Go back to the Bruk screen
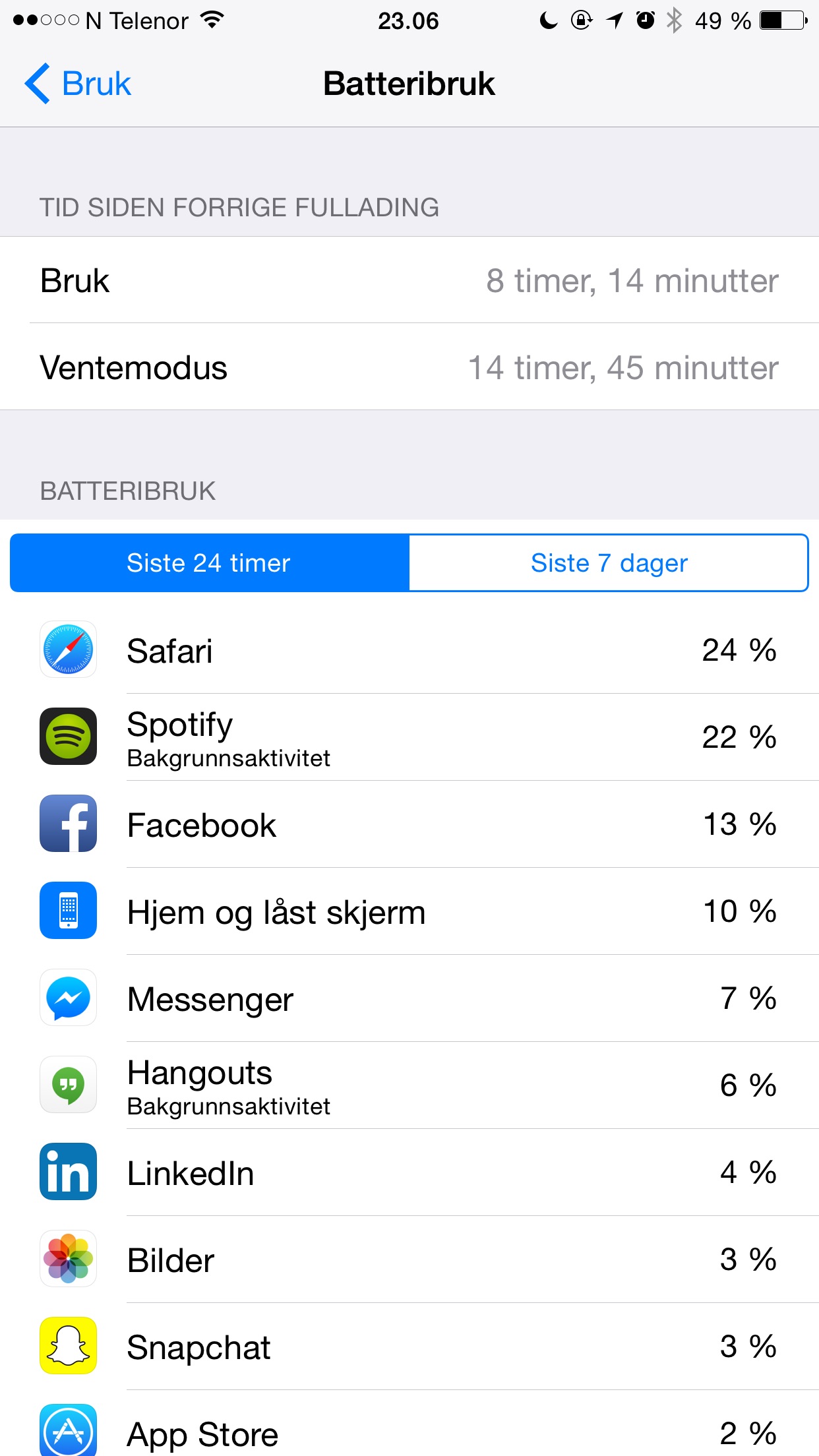Screen dimensions: 819x1456 [78, 84]
